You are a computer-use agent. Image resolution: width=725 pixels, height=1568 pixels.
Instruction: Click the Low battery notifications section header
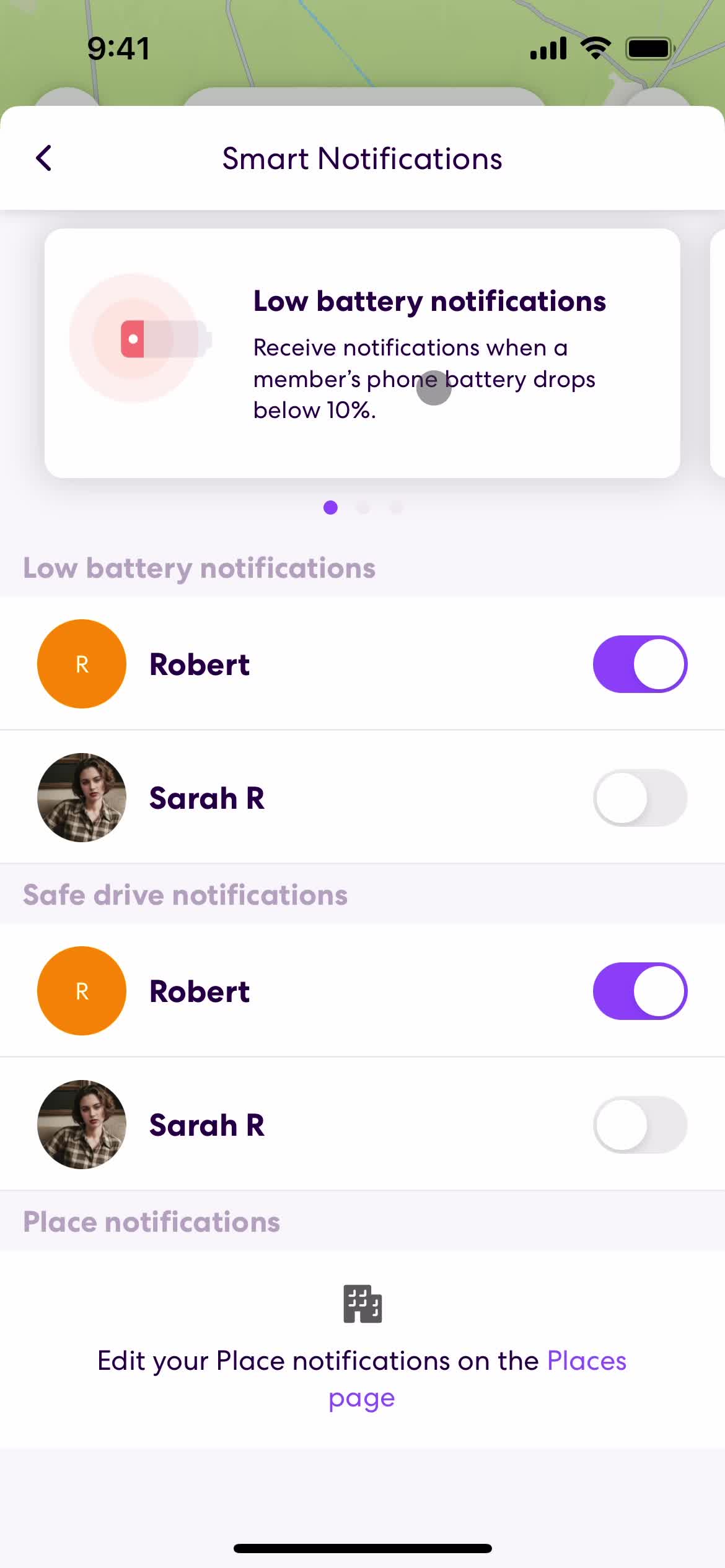coord(199,567)
